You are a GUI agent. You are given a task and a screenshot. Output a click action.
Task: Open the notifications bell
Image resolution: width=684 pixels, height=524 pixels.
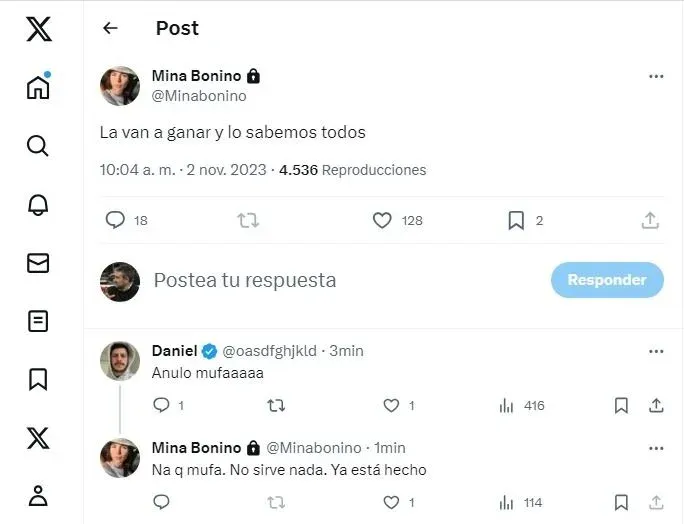(x=38, y=204)
